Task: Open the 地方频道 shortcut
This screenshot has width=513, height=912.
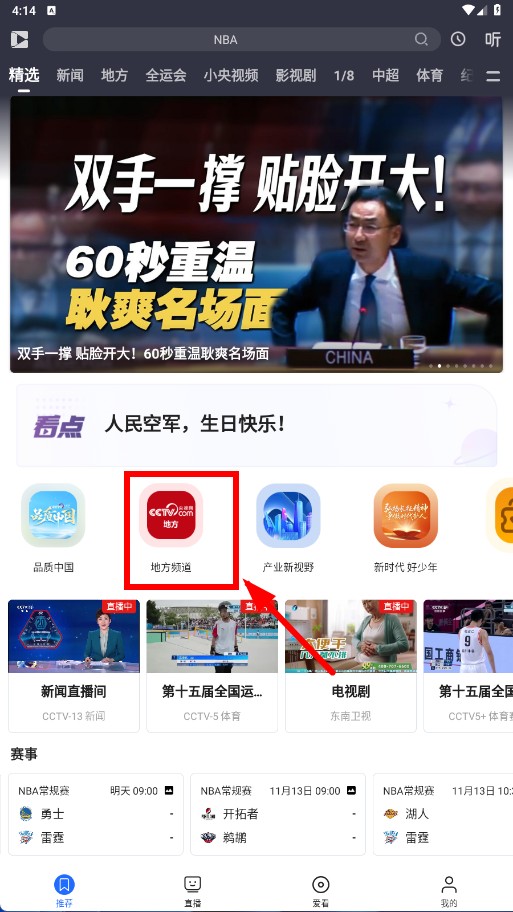Action: click(170, 526)
